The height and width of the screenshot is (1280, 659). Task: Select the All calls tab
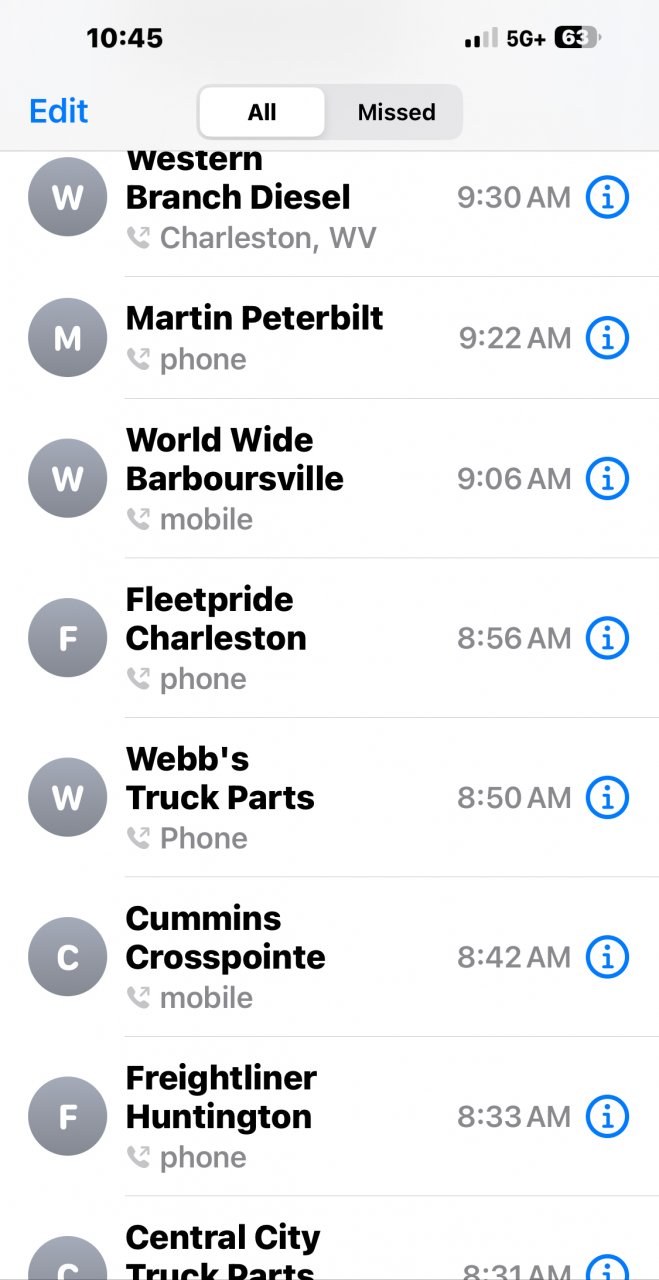[x=262, y=112]
